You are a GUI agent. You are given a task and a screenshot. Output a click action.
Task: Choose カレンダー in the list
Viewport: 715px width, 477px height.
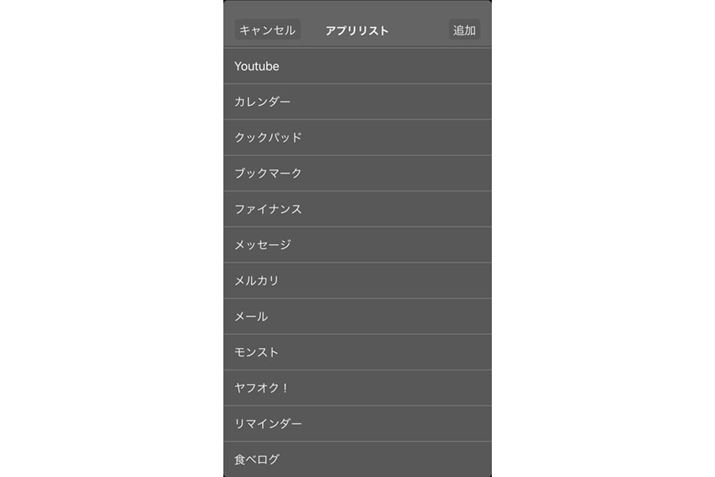(x=357, y=102)
